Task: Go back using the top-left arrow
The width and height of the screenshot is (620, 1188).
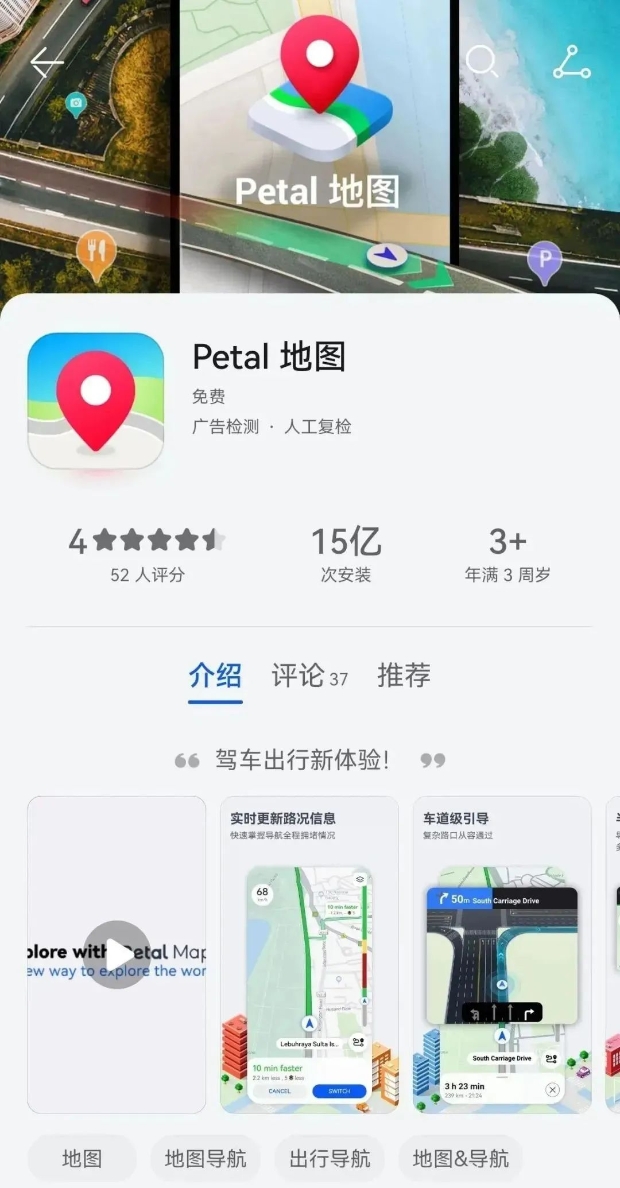Action: (x=47, y=62)
